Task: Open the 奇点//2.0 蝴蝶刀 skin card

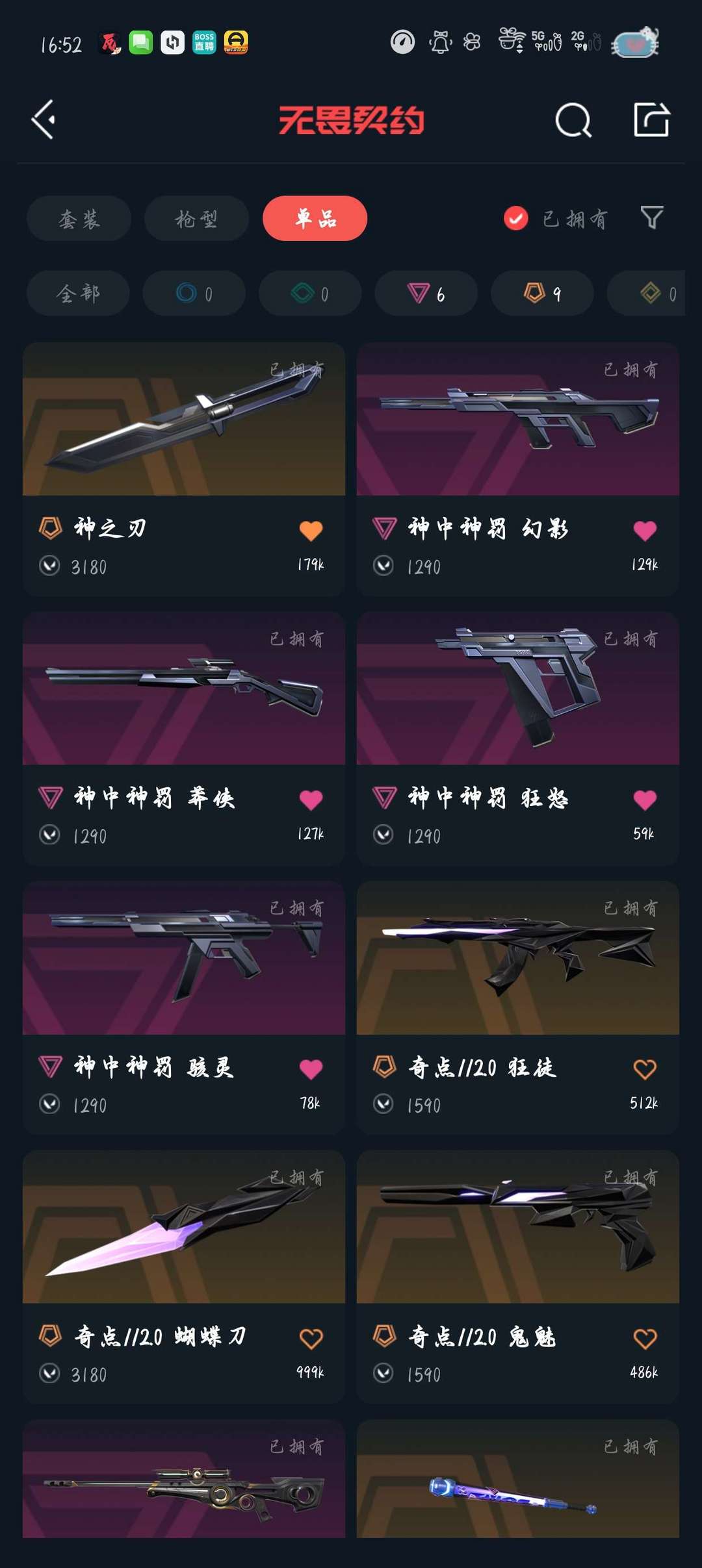Action: click(x=184, y=1277)
